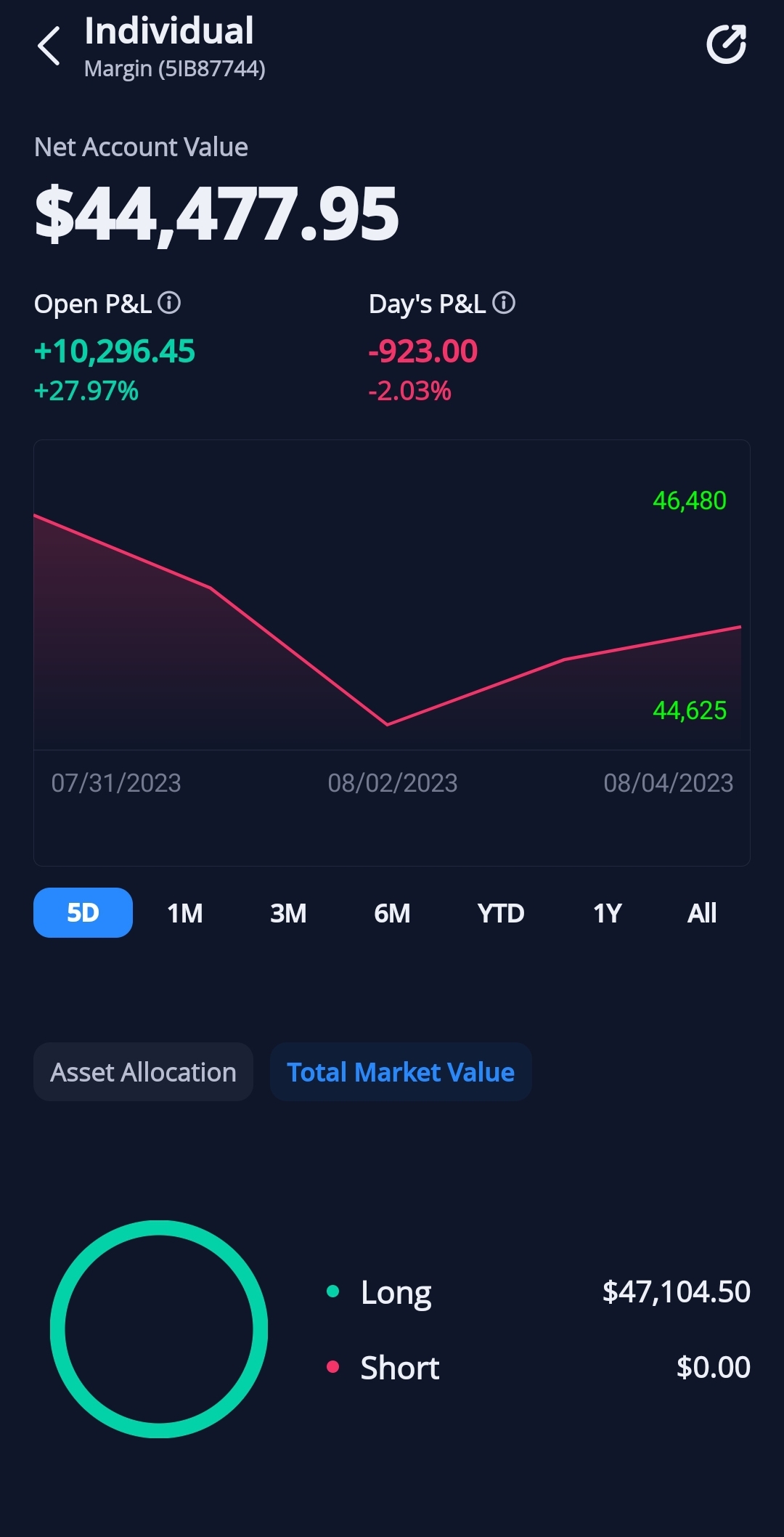
Task: Share the account summary
Action: click(727, 45)
